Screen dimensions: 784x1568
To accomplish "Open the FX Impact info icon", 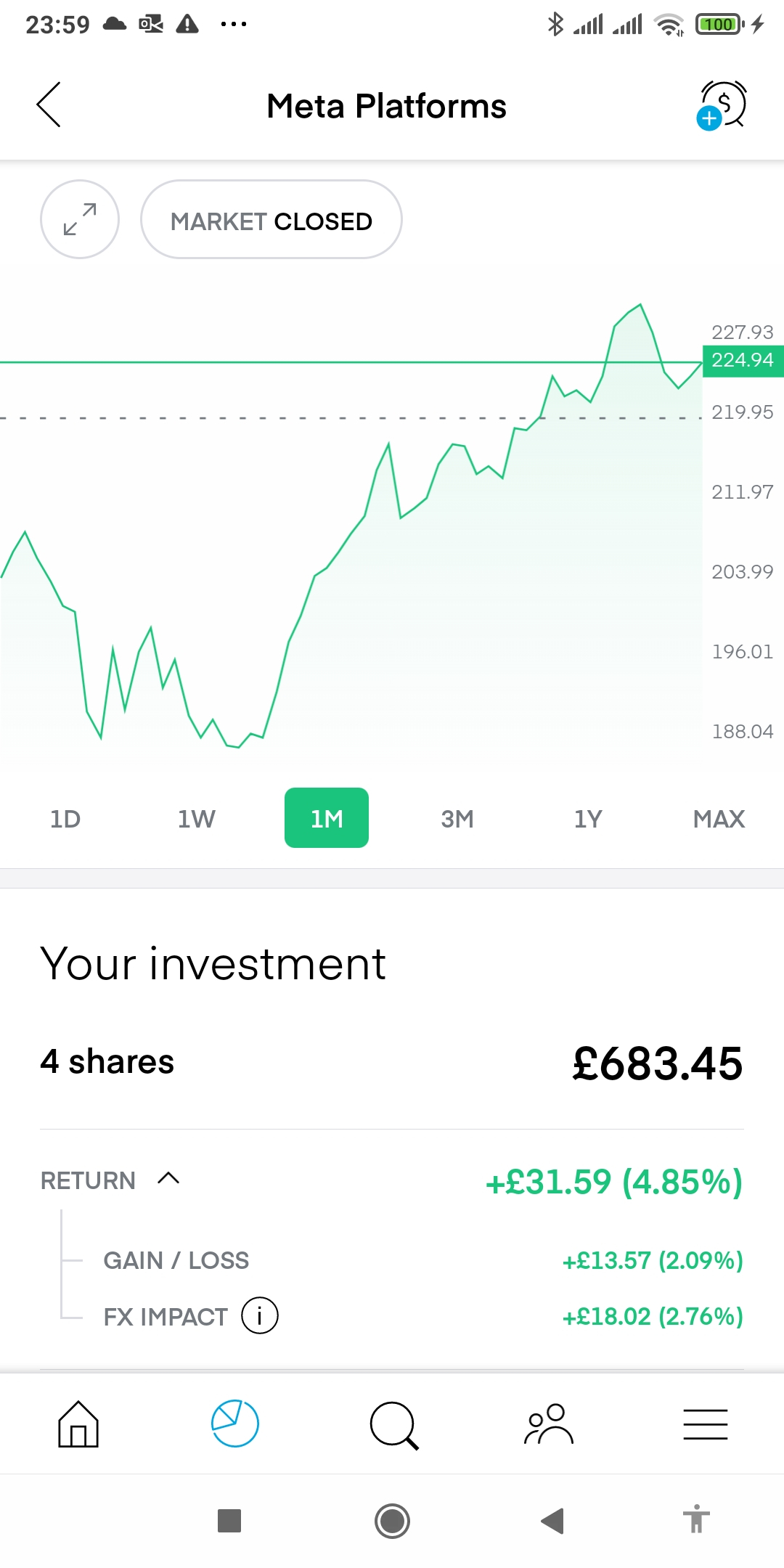I will click(x=260, y=1315).
